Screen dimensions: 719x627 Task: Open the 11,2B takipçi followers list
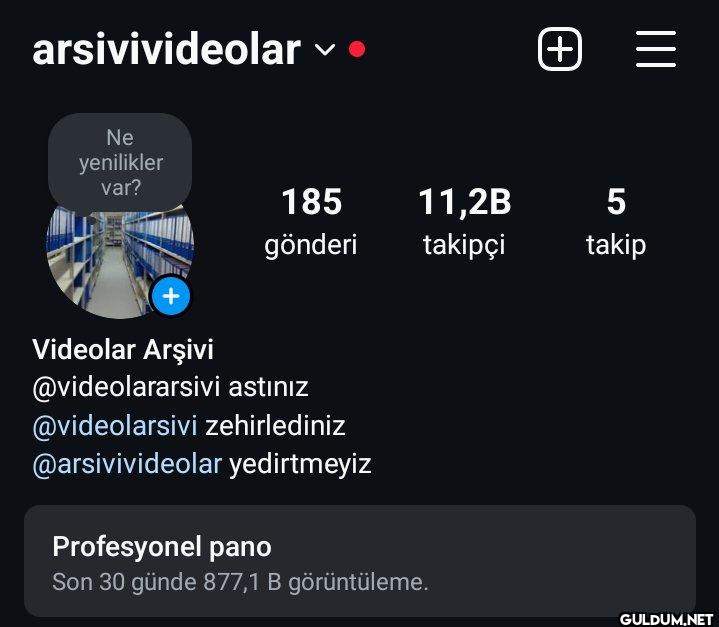pyautogui.click(x=464, y=221)
